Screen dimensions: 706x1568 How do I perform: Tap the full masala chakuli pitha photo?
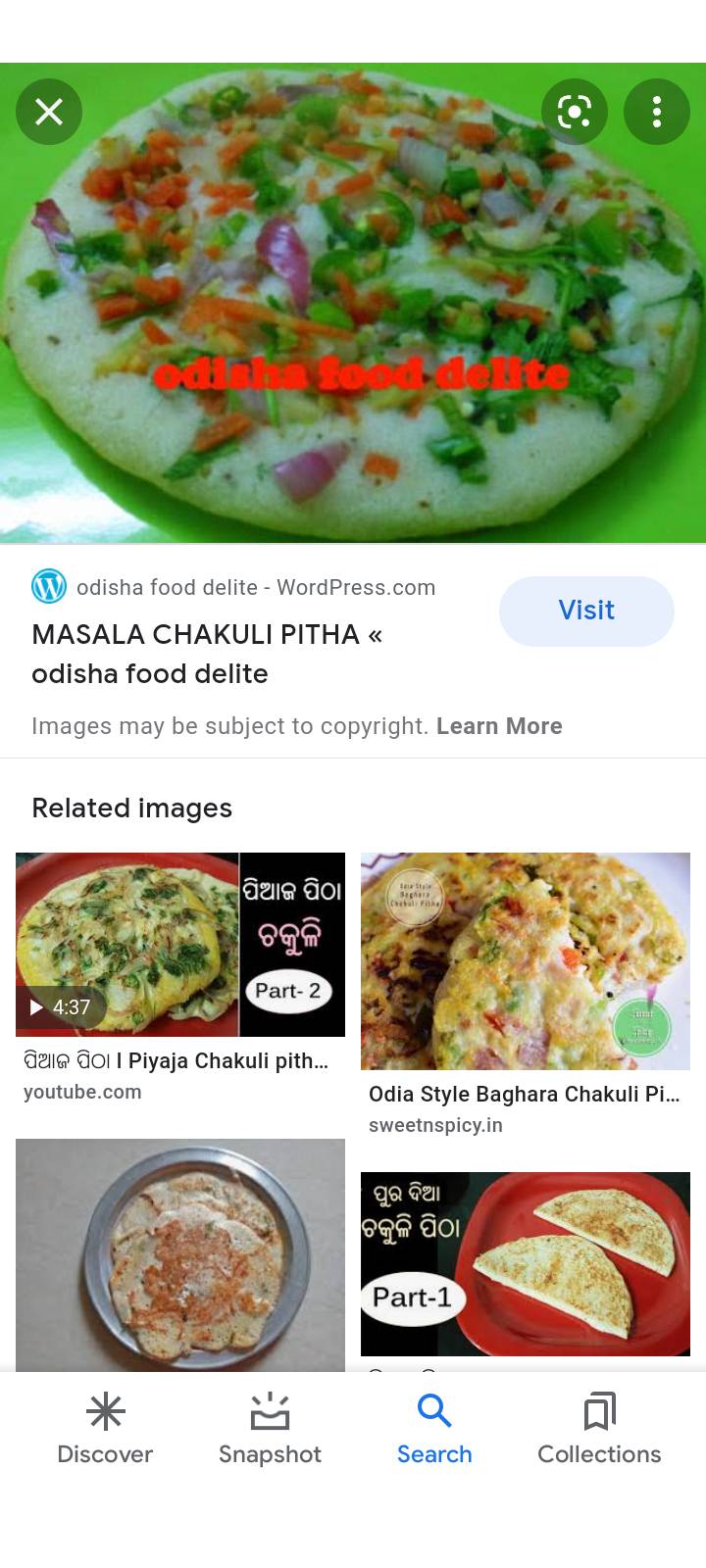tap(353, 304)
